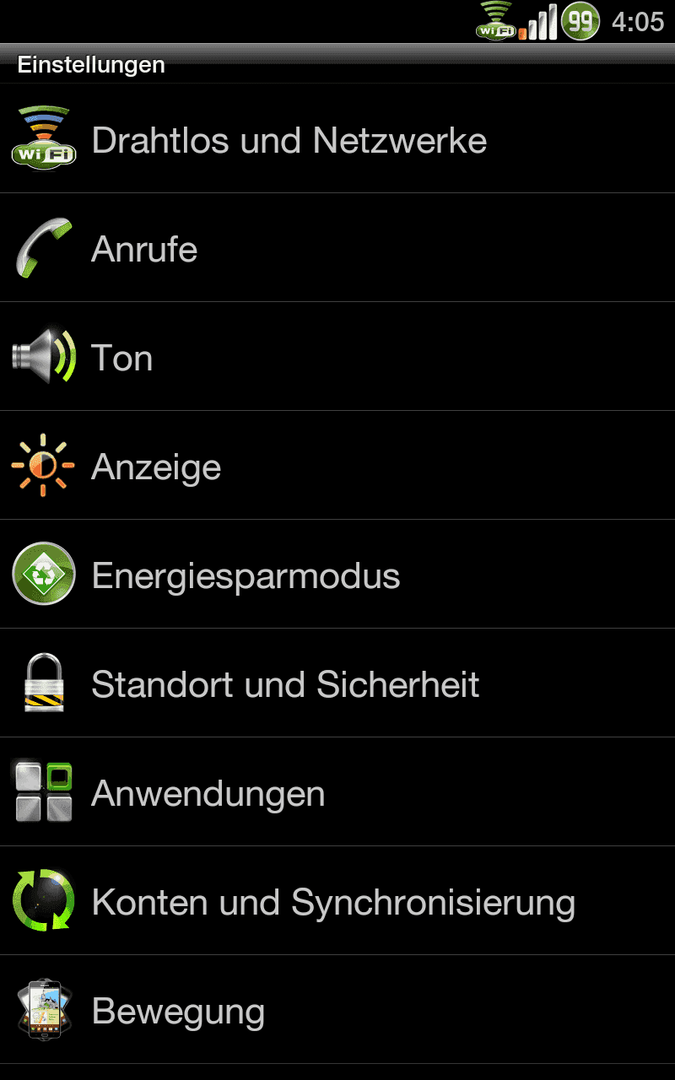Image resolution: width=675 pixels, height=1080 pixels.
Task: Open the Anrufe settings row
Action: coord(338,247)
